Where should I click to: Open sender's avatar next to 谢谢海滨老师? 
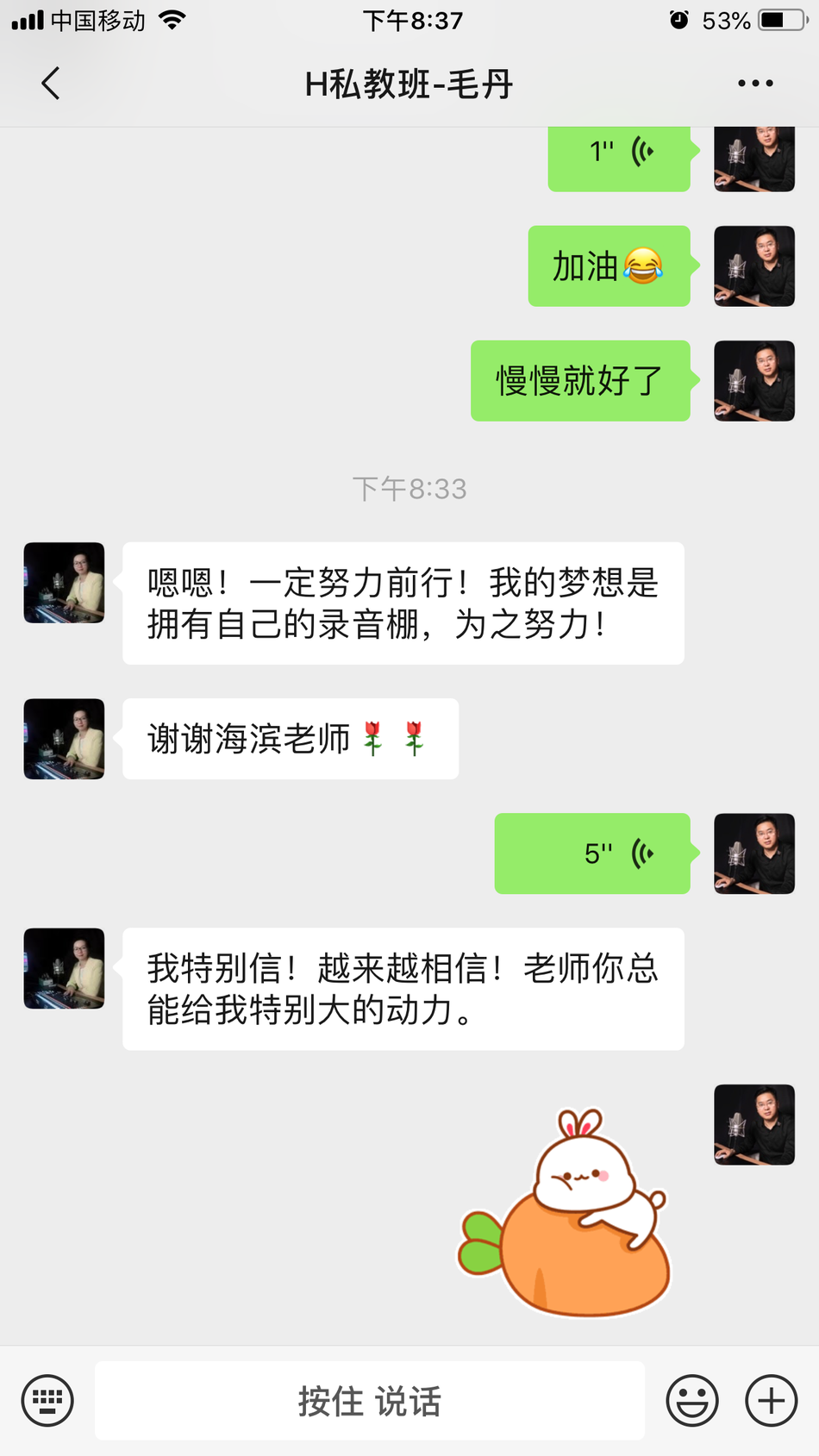click(x=64, y=739)
